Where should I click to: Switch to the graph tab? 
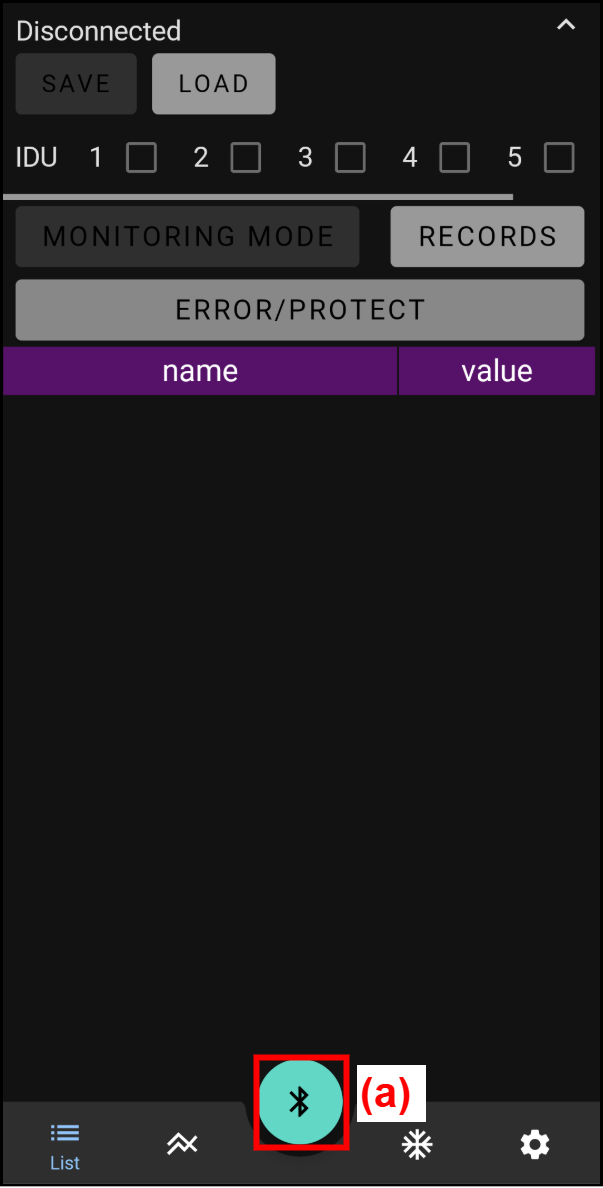[182, 1145]
